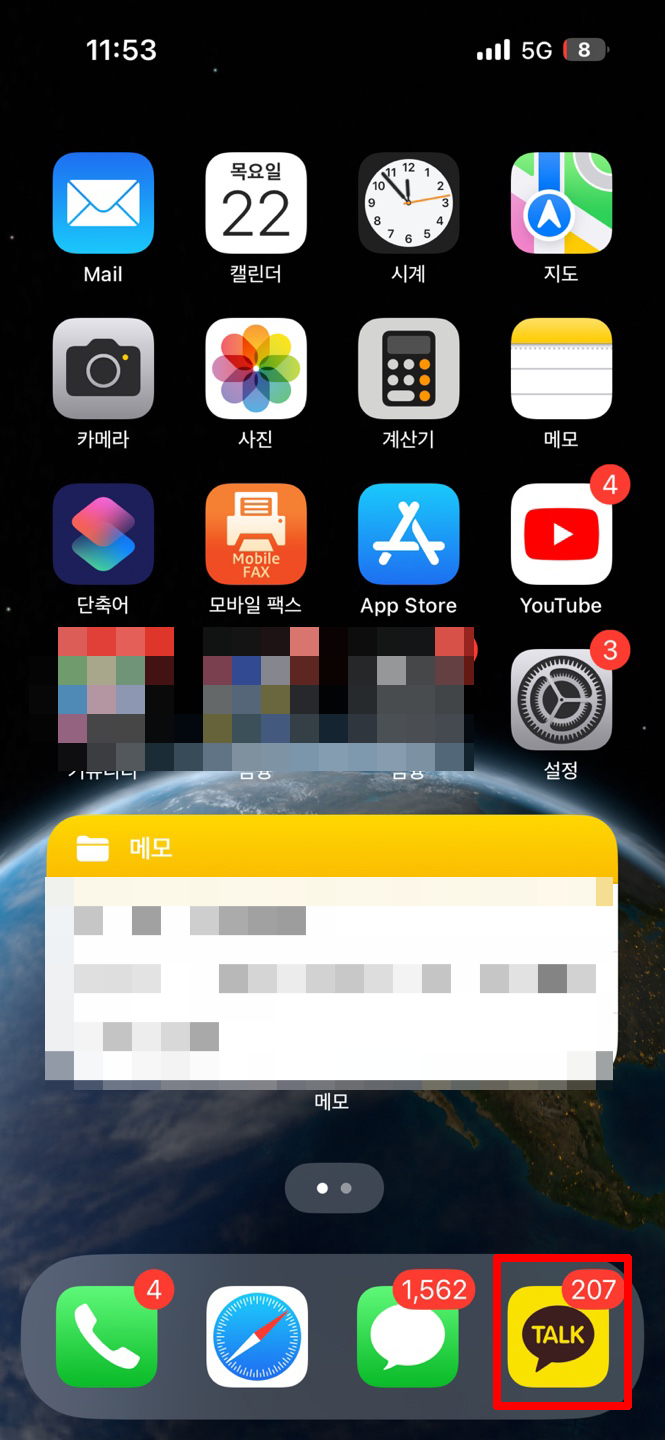The width and height of the screenshot is (665, 1440).
Task: Launch the 시계 clock app
Action: point(408,203)
